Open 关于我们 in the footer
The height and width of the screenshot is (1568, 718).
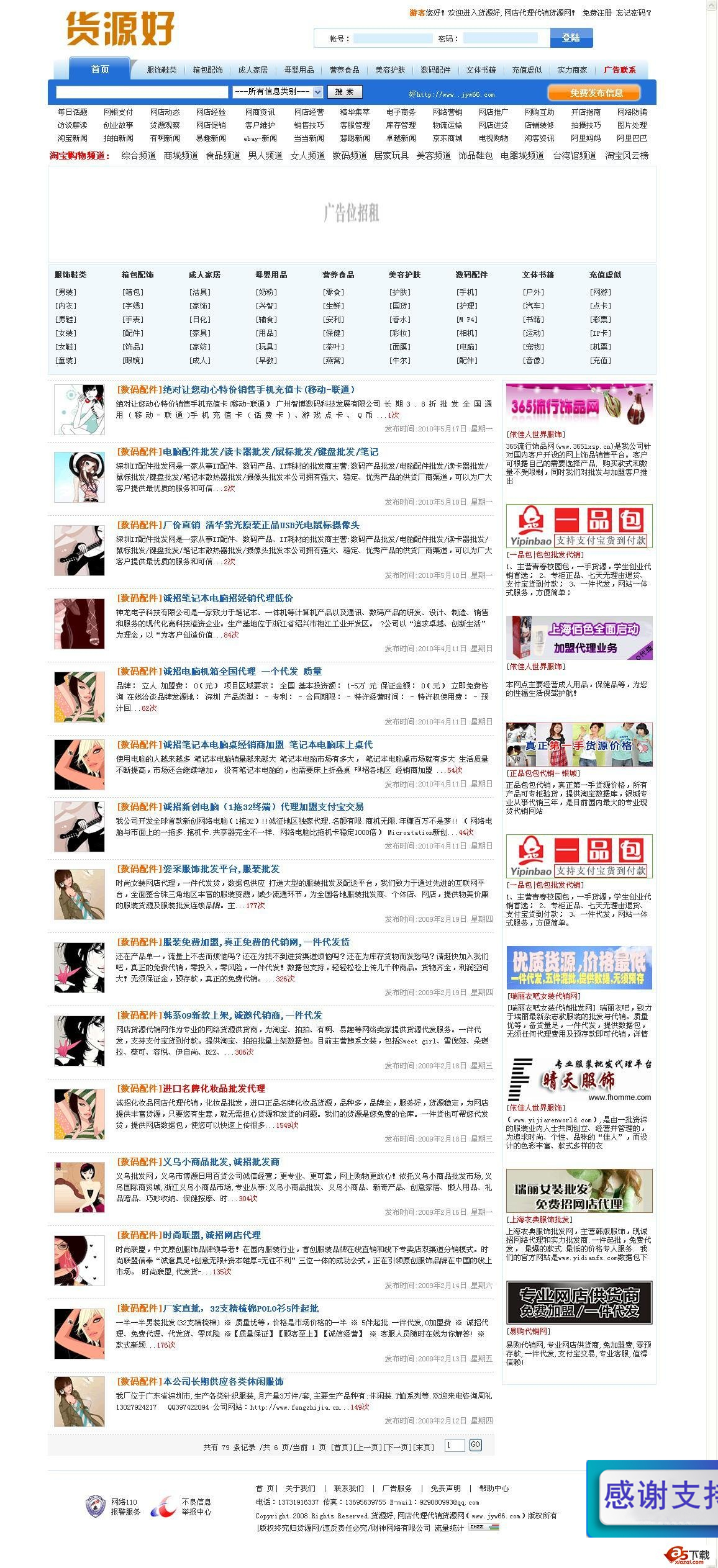(x=300, y=1488)
